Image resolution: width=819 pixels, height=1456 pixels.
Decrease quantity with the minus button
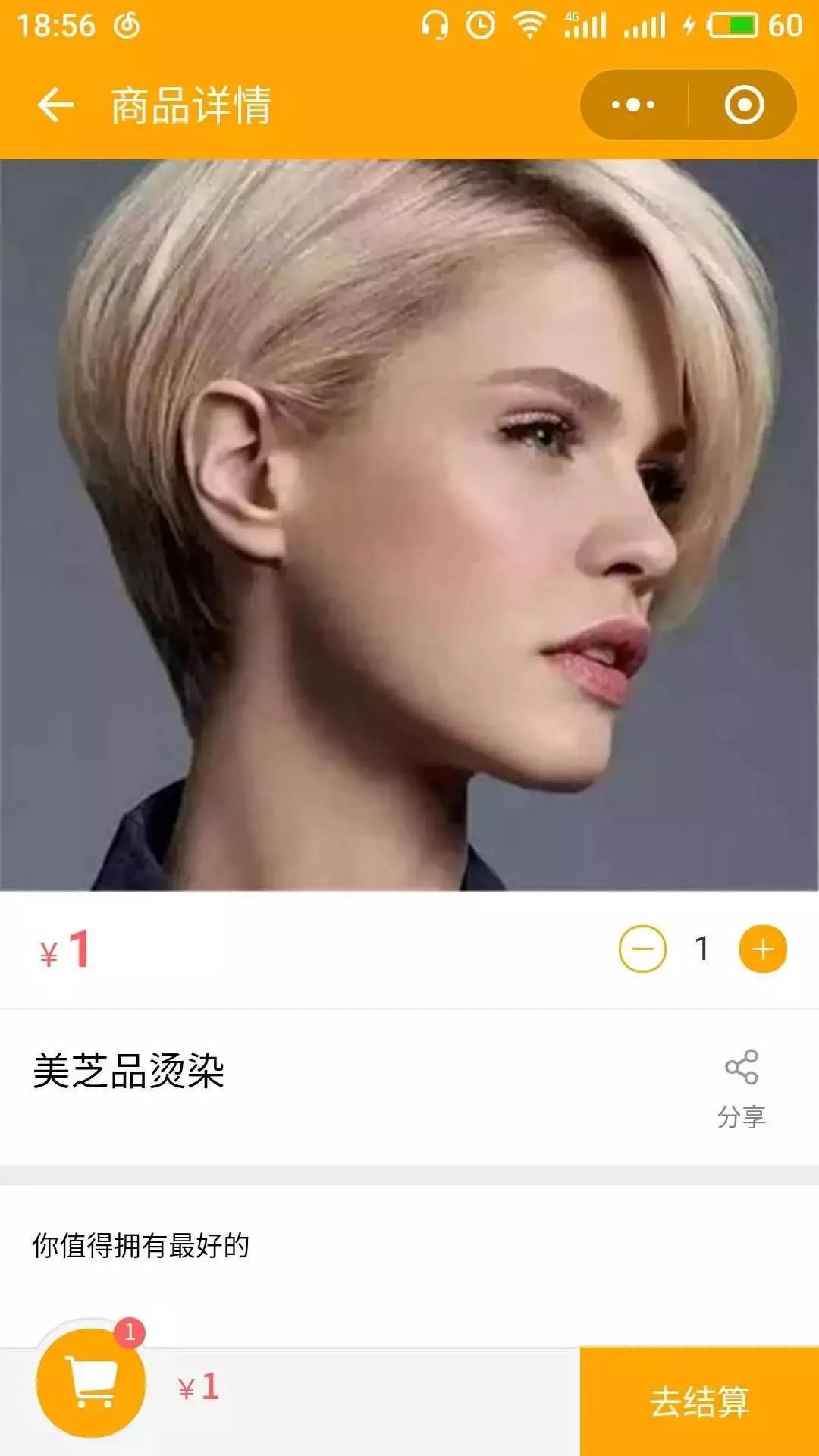pyautogui.click(x=642, y=947)
